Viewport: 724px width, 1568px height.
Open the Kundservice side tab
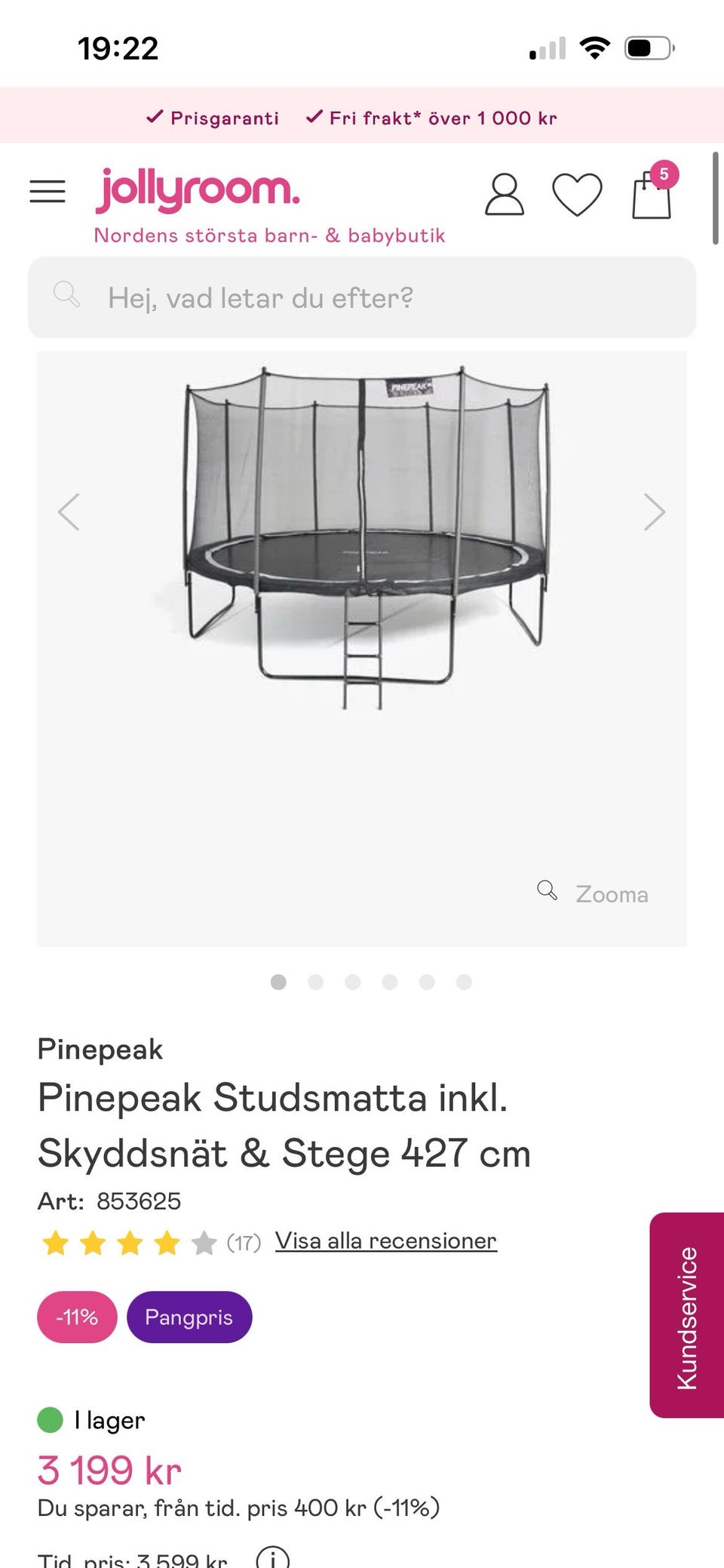click(x=687, y=1316)
